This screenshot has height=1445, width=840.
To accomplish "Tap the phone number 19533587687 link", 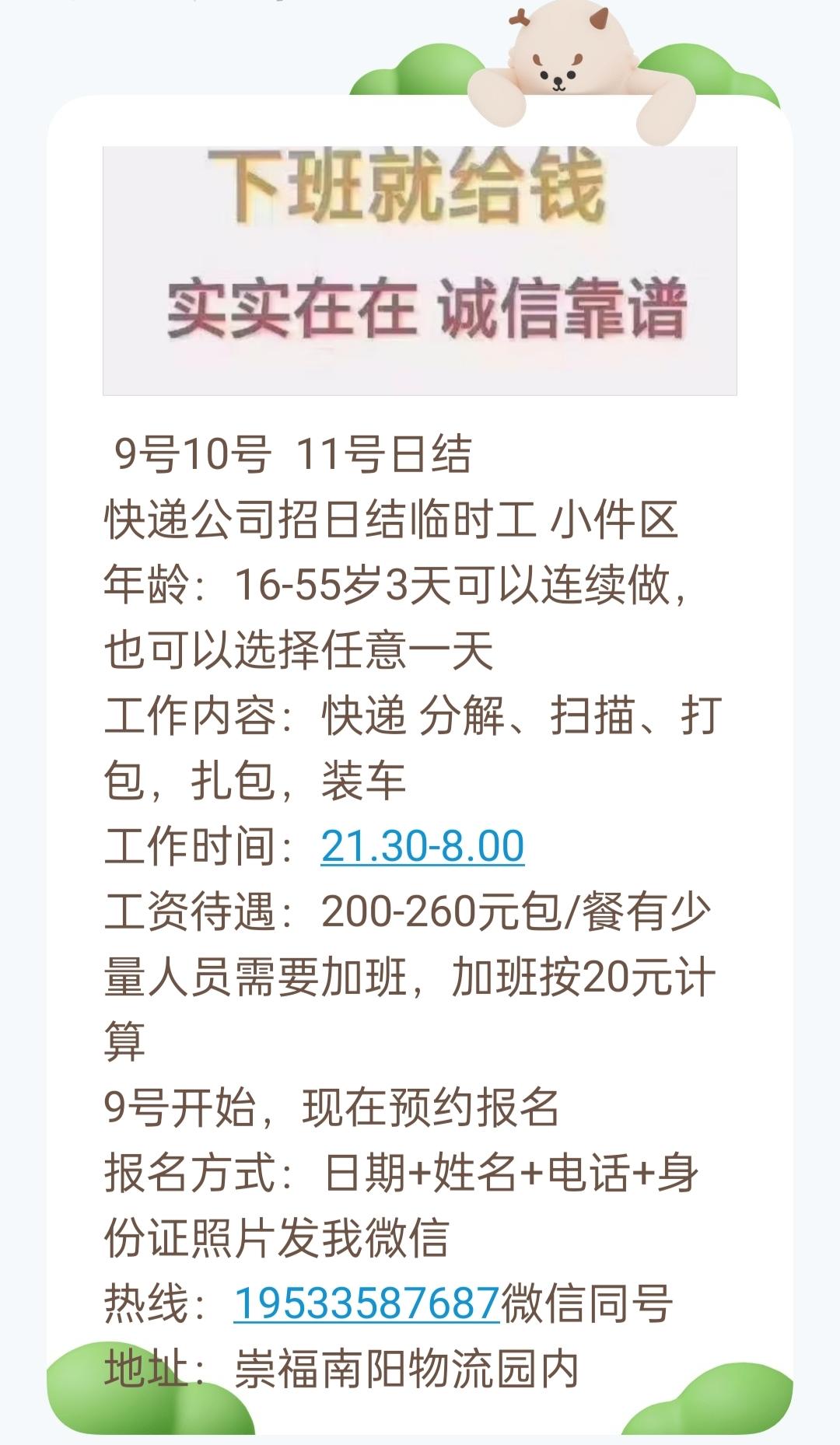I will (366, 1302).
